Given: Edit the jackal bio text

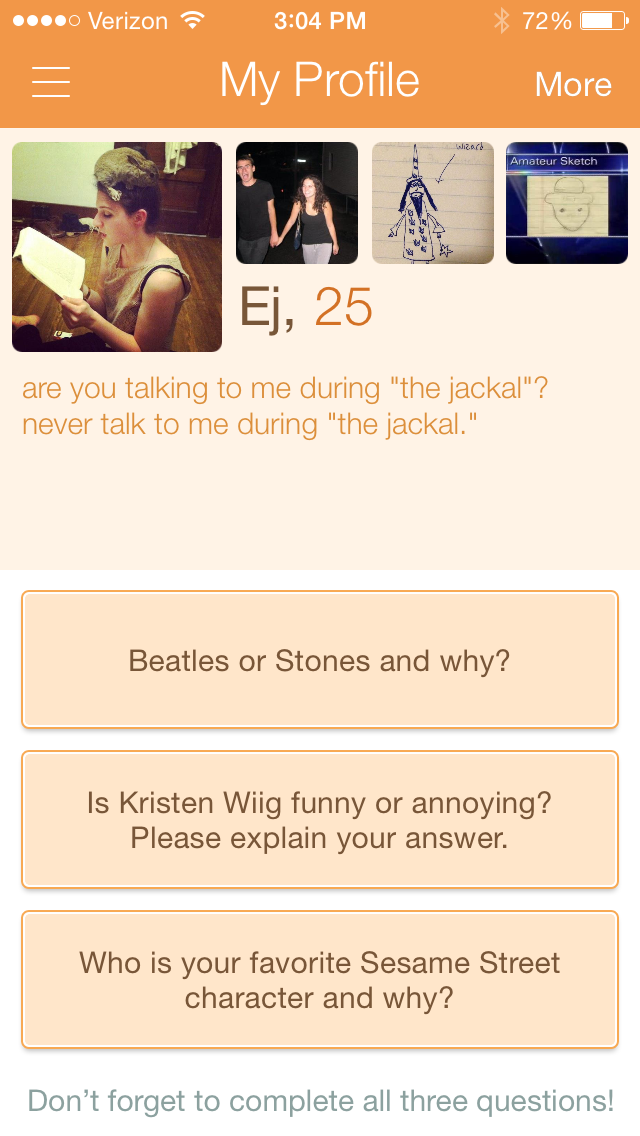Looking at the screenshot, I should [x=285, y=406].
